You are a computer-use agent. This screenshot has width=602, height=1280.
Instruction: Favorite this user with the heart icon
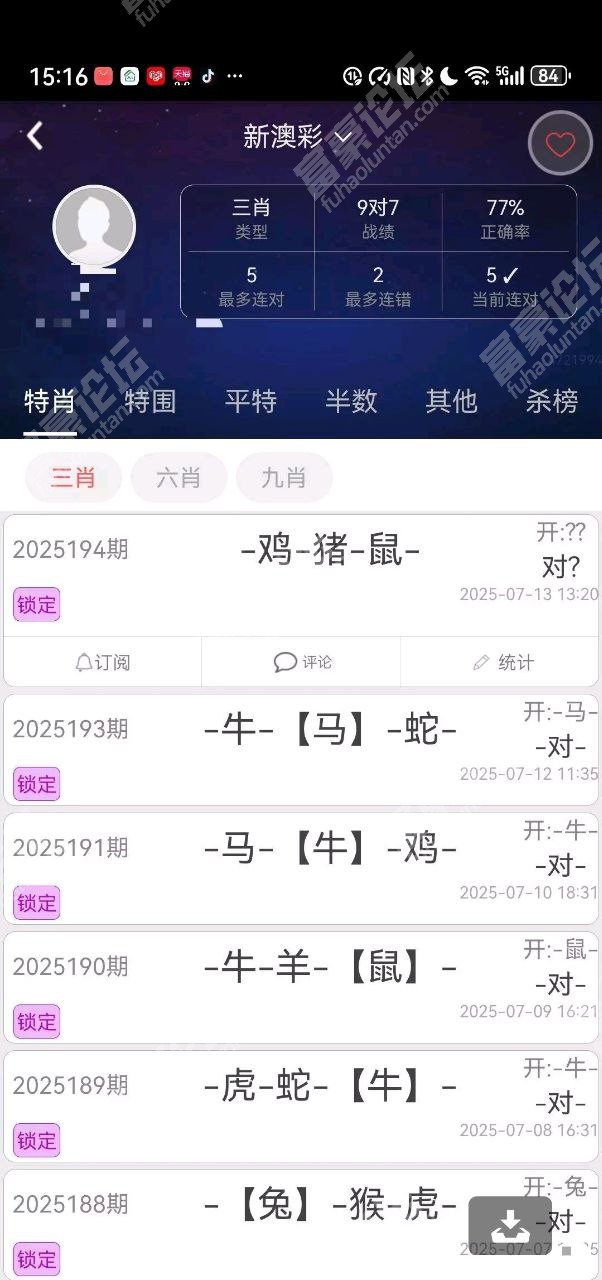[560, 144]
